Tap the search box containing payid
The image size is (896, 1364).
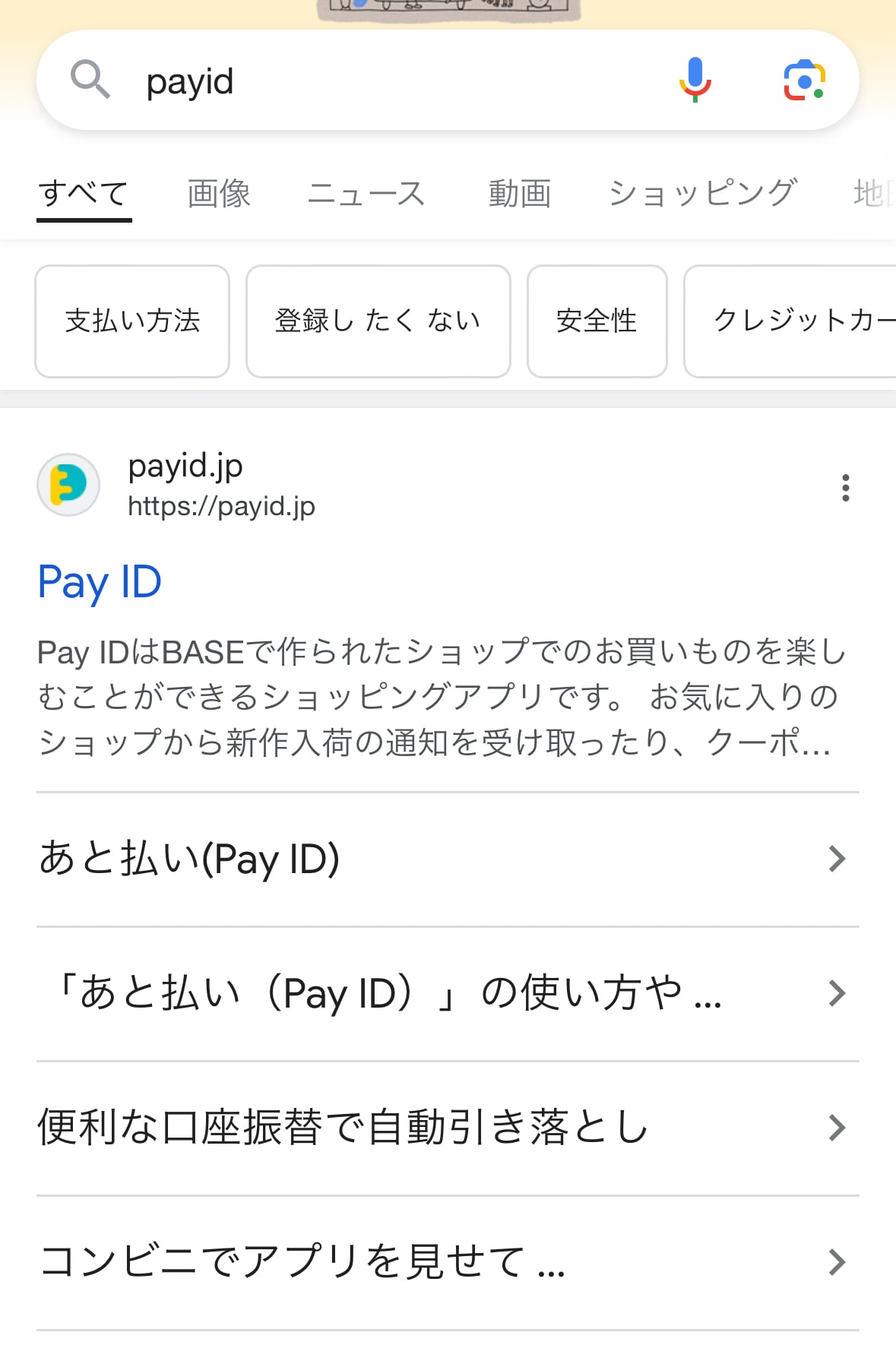pyautogui.click(x=380, y=81)
